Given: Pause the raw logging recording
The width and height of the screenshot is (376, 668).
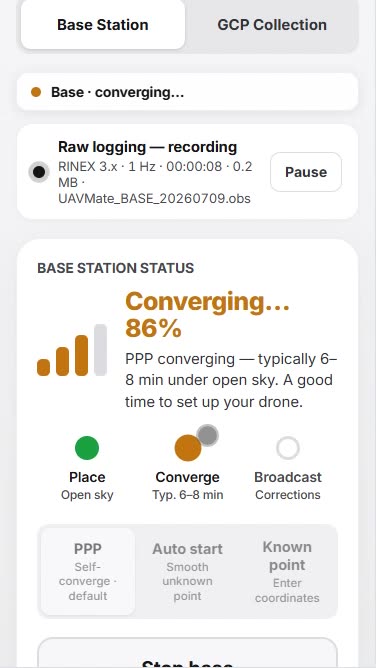Looking at the screenshot, I should click(306, 172).
